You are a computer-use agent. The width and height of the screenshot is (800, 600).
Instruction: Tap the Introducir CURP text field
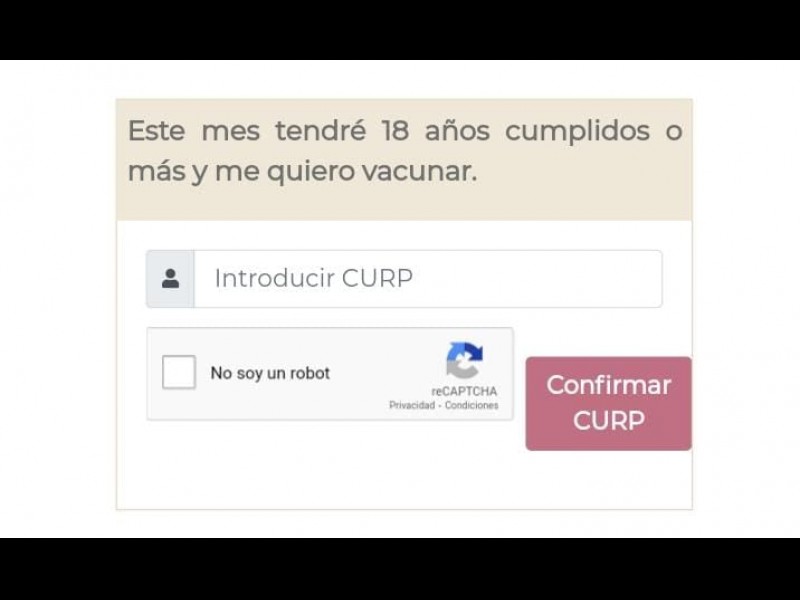click(427, 278)
